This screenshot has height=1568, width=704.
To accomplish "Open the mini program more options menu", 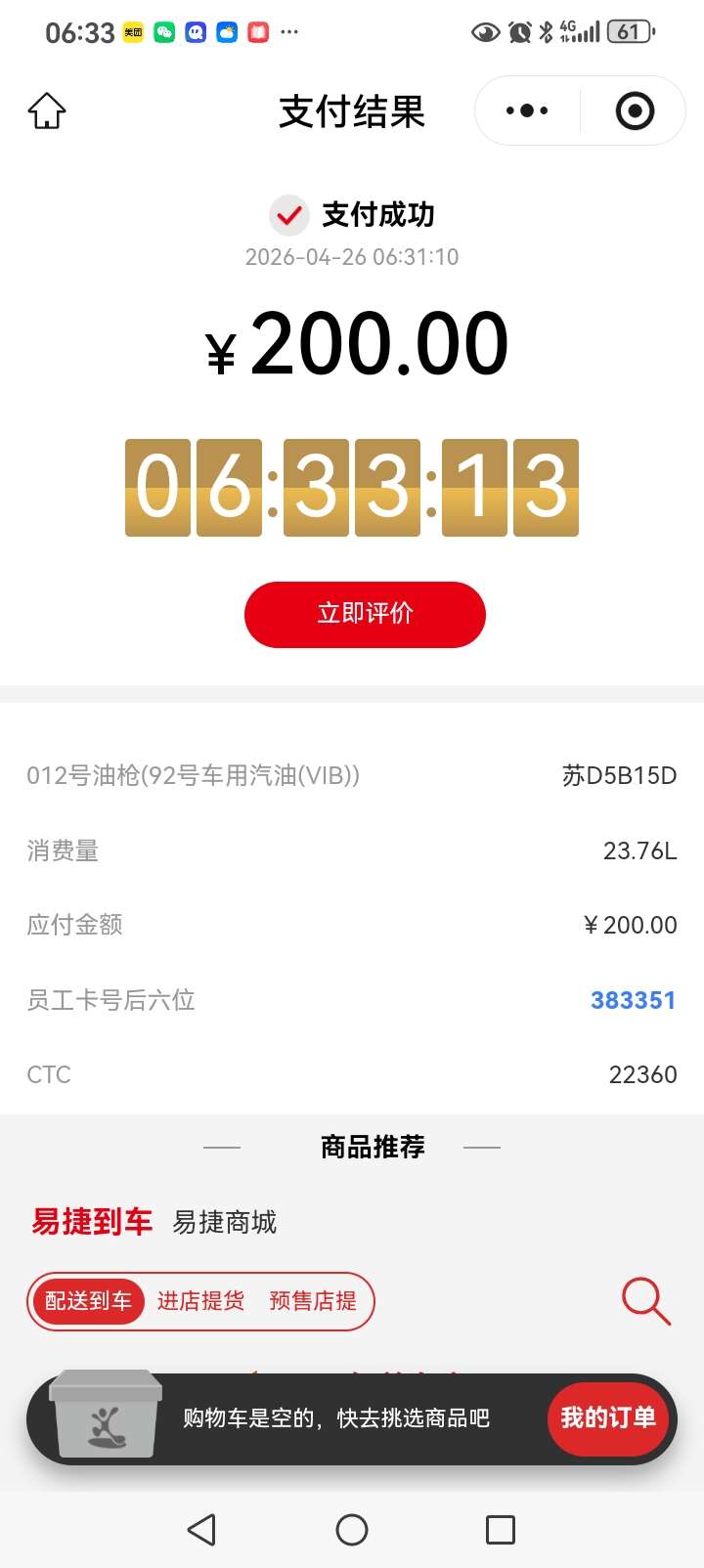I will pos(527,110).
